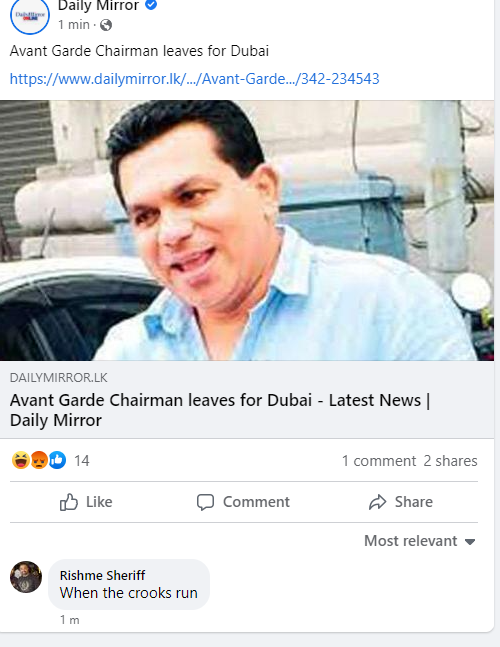This screenshot has width=500, height=647.
Task: Open the dailymirror.lk article URL link
Action: click(194, 78)
